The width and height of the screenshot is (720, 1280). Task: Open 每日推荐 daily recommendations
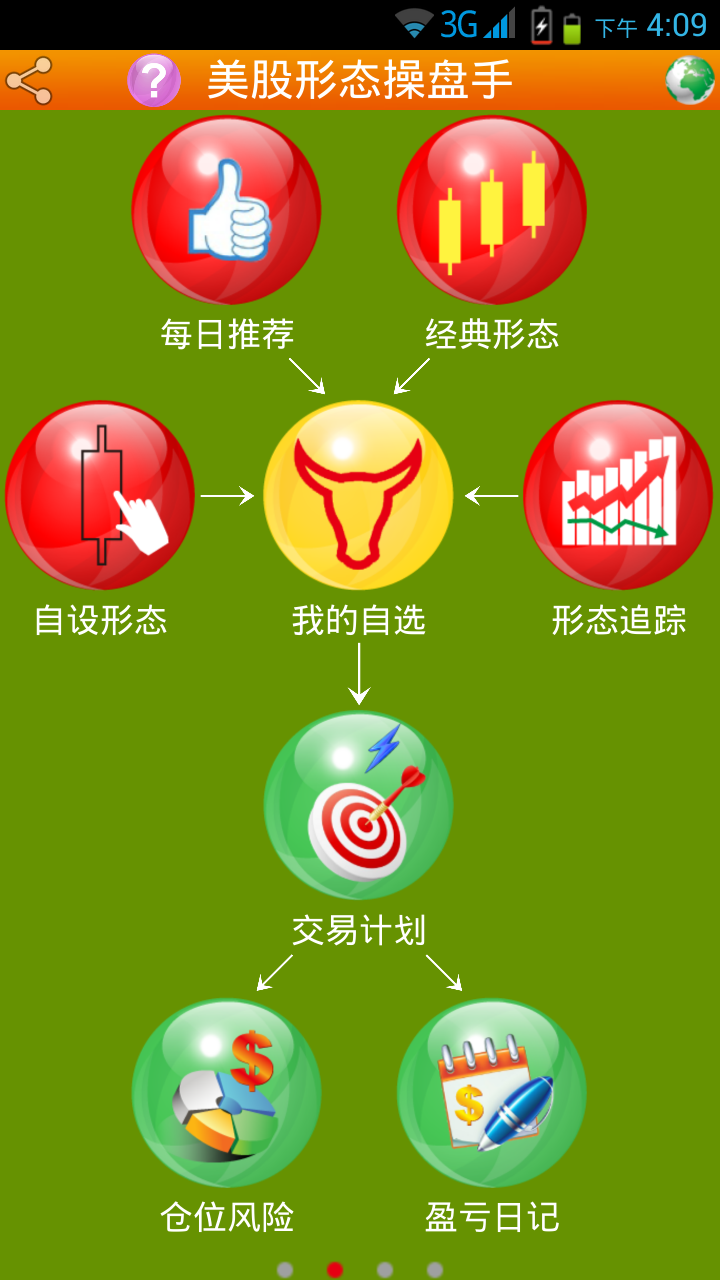pyautogui.click(x=227, y=211)
